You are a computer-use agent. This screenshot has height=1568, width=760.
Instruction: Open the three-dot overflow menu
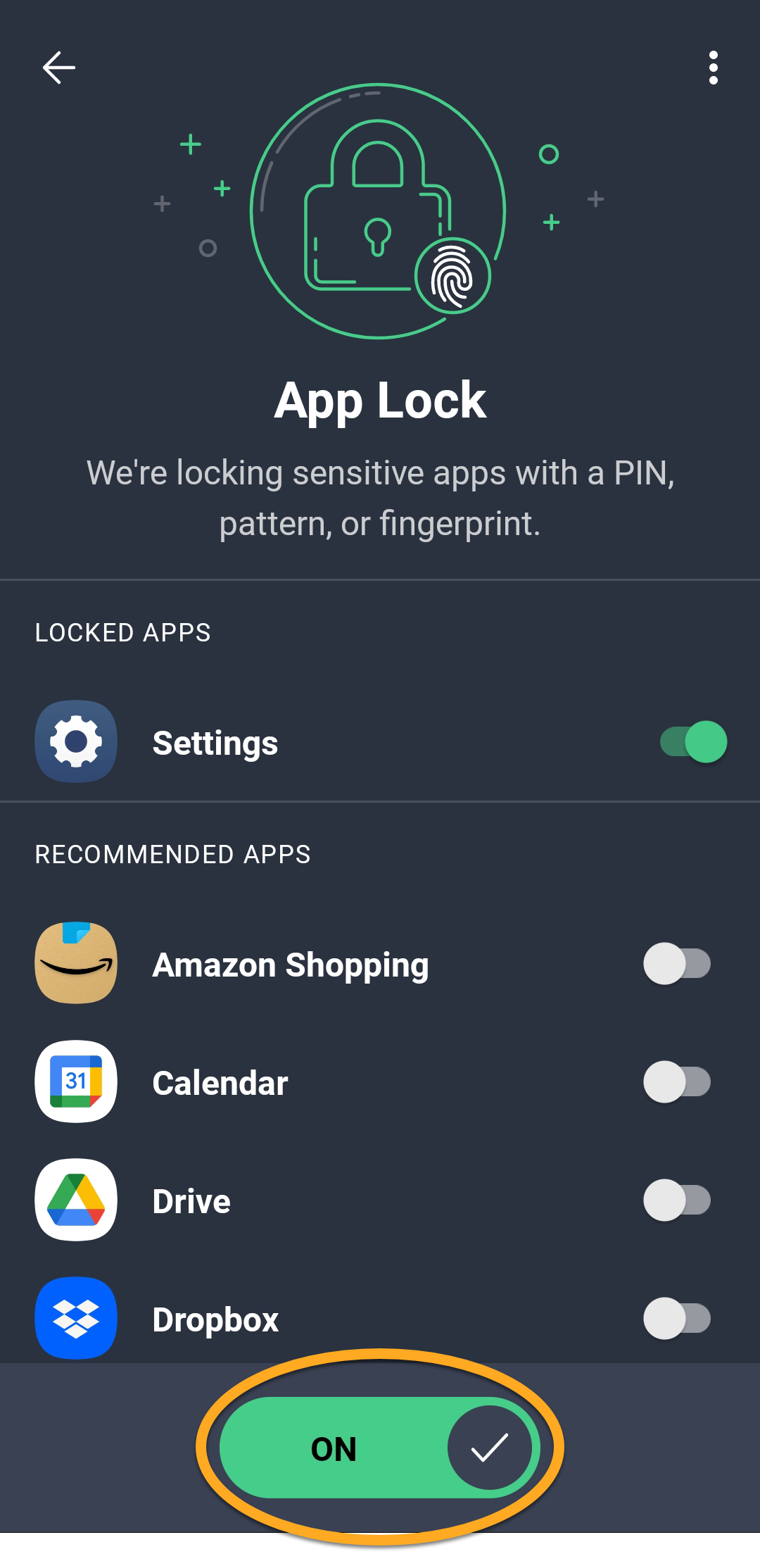713,68
